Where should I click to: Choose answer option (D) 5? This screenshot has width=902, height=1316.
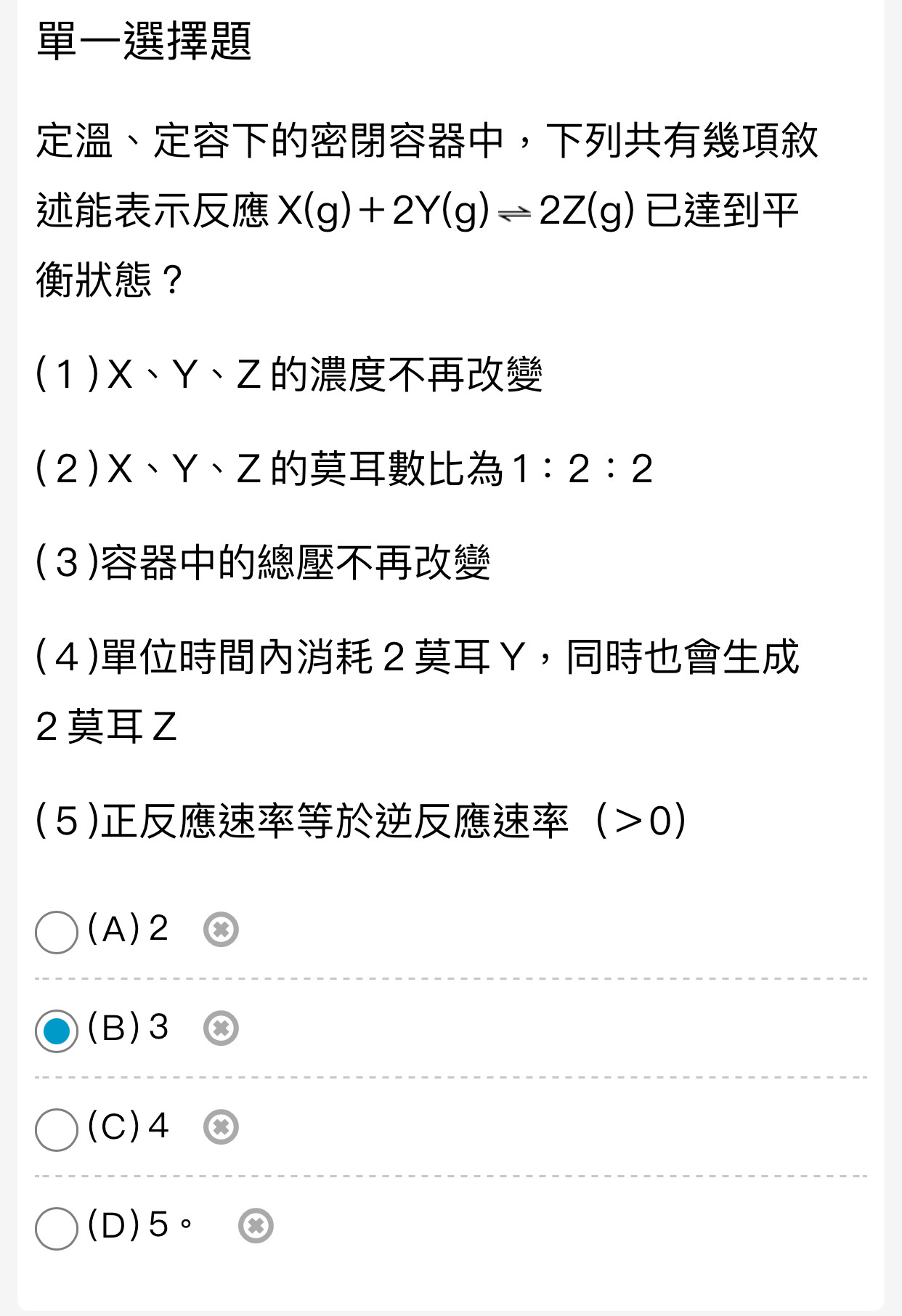point(57,1228)
